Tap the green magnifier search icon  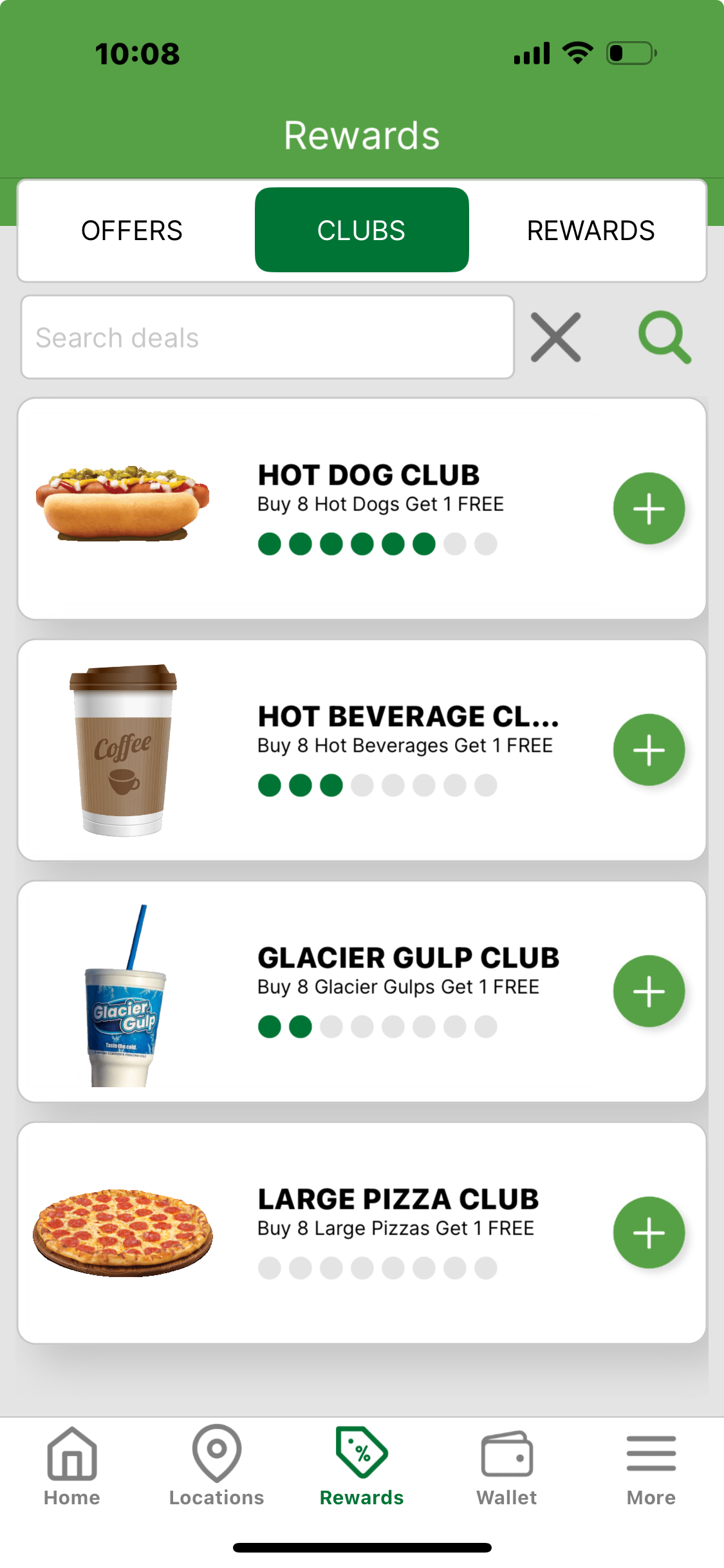pyautogui.click(x=664, y=337)
